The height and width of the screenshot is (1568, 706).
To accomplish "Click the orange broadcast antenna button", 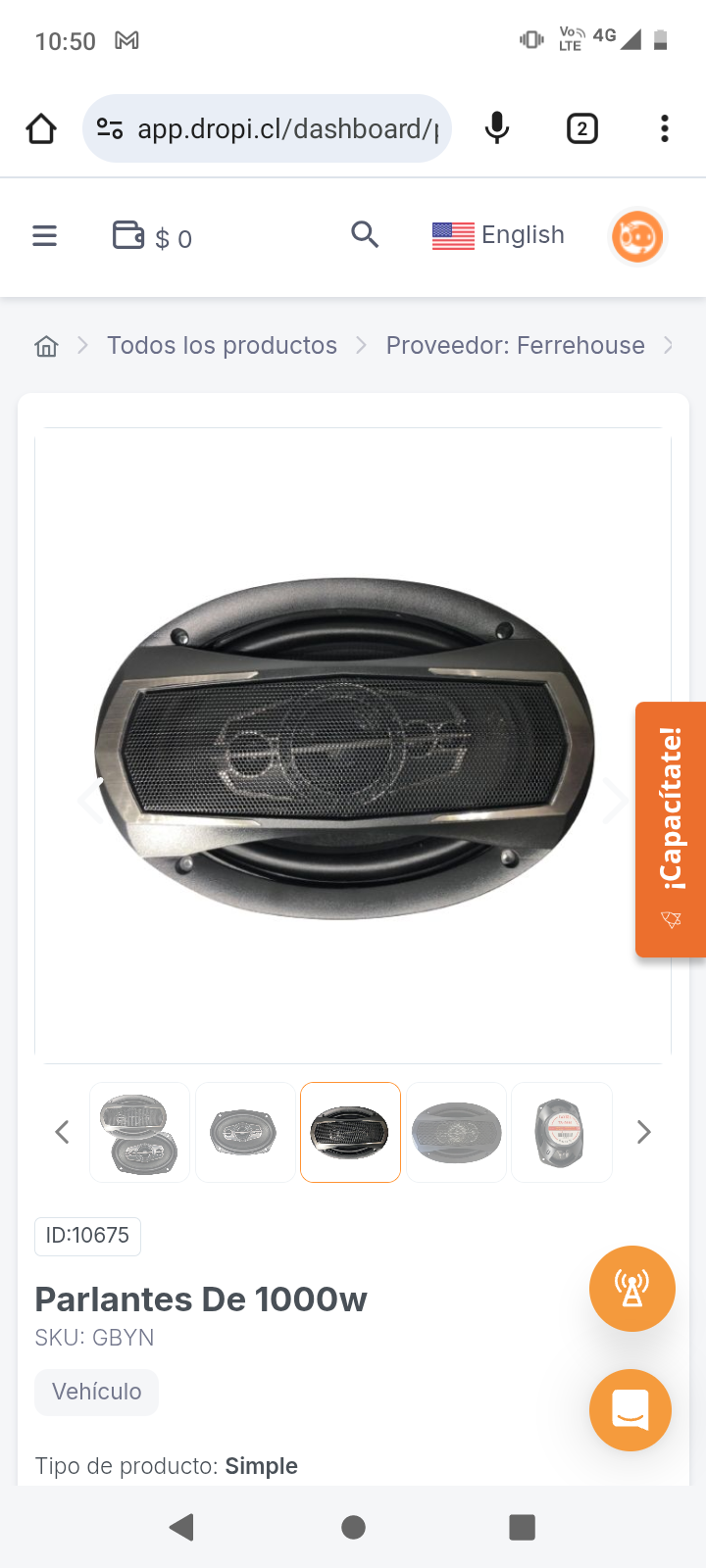I will [x=632, y=1289].
